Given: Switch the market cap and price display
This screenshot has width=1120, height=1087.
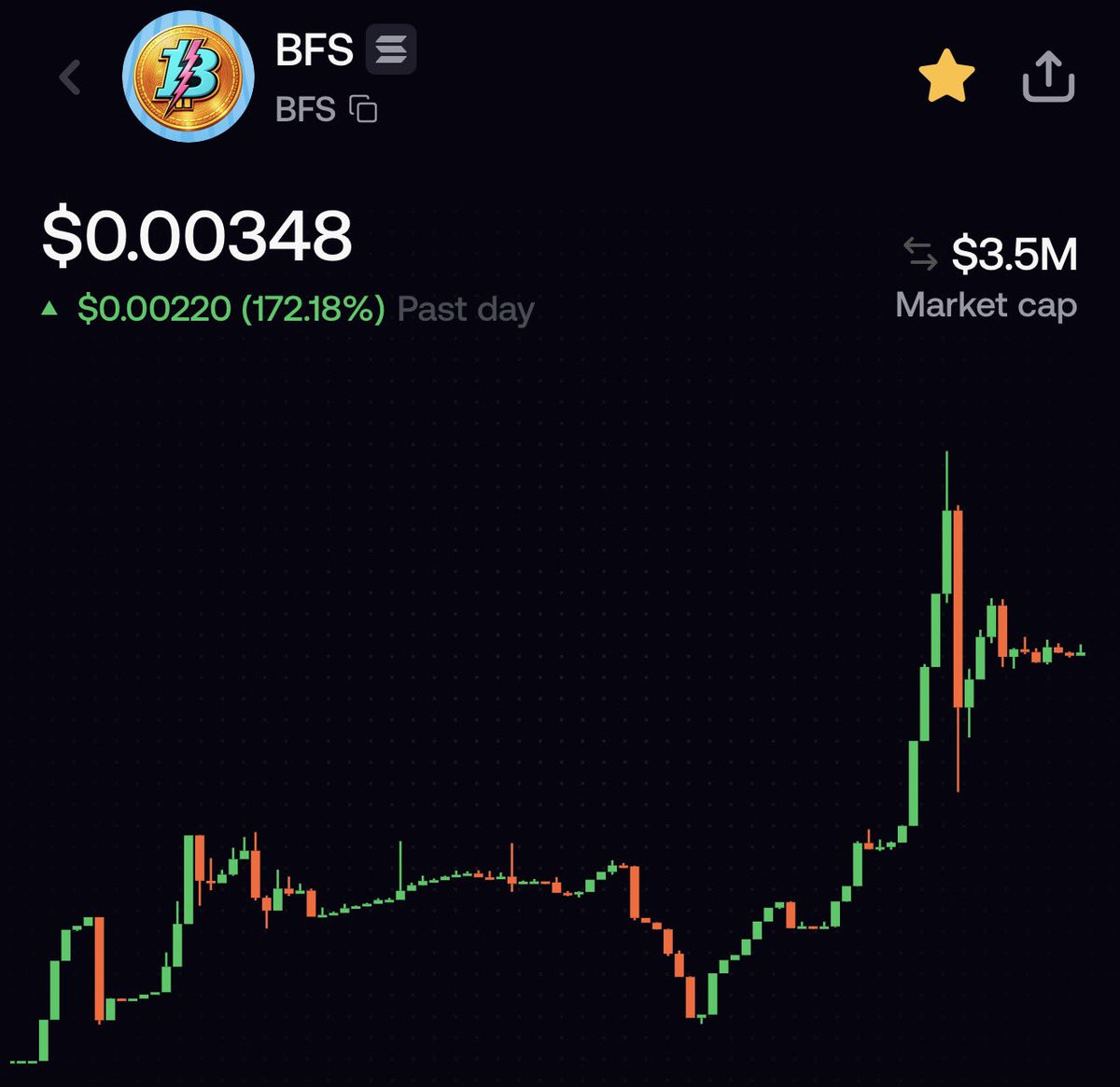Looking at the screenshot, I should 920,254.
